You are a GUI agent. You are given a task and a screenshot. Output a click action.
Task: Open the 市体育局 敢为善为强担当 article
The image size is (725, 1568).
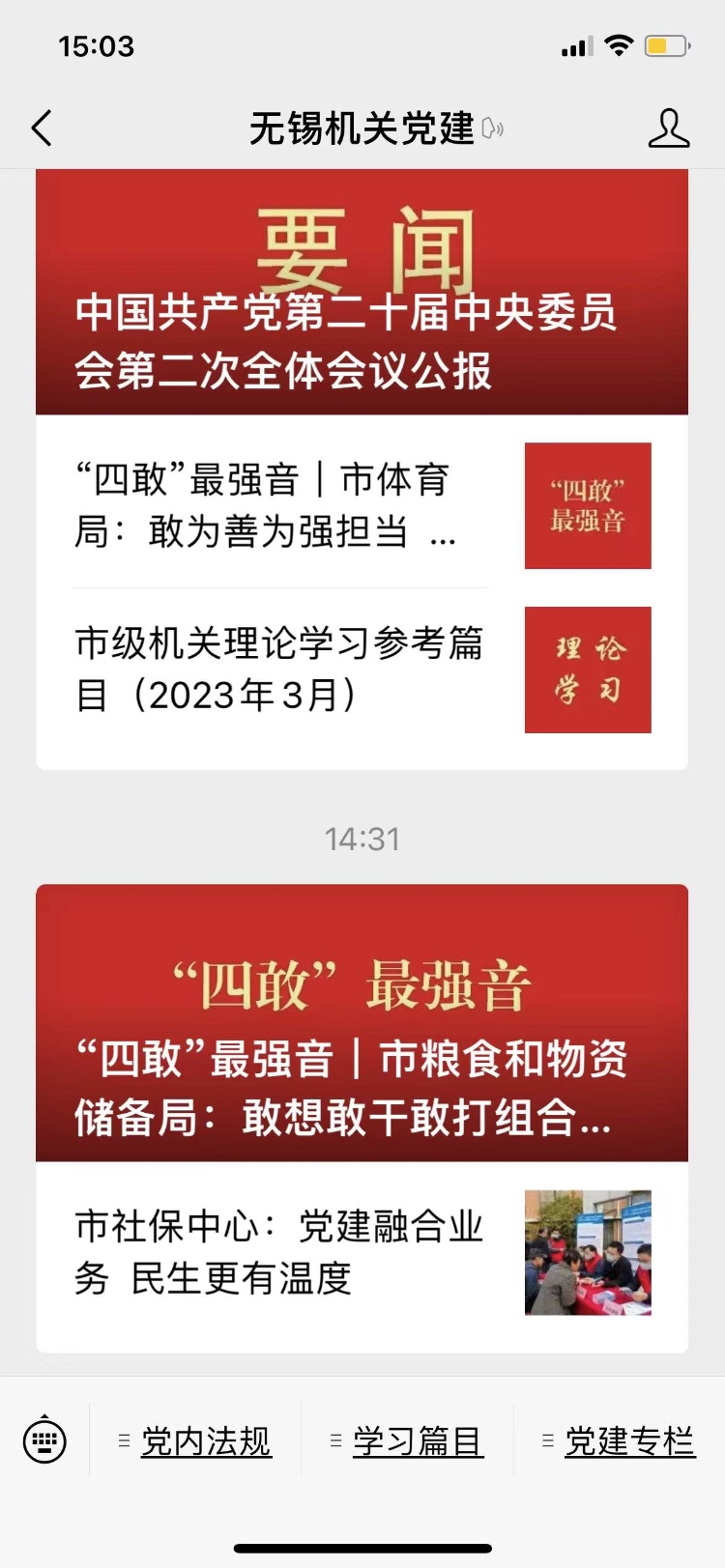click(x=362, y=505)
